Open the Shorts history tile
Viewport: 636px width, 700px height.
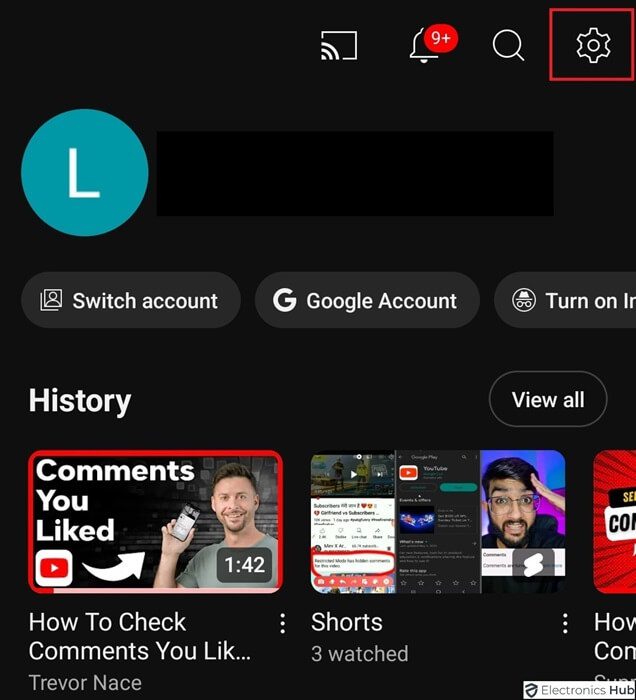coord(438,521)
